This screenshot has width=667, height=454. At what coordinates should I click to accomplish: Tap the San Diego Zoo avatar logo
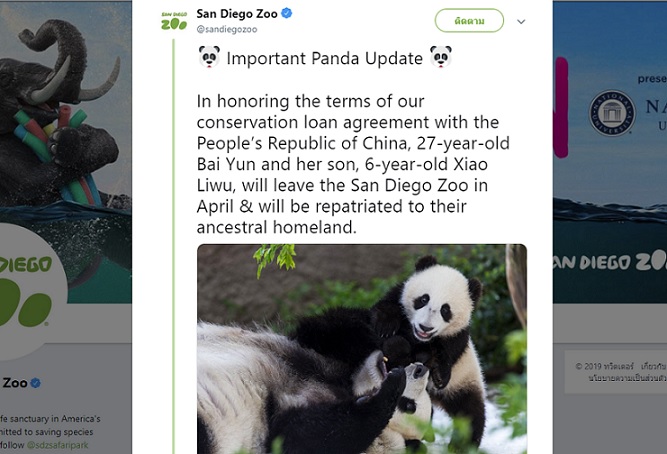[174, 21]
